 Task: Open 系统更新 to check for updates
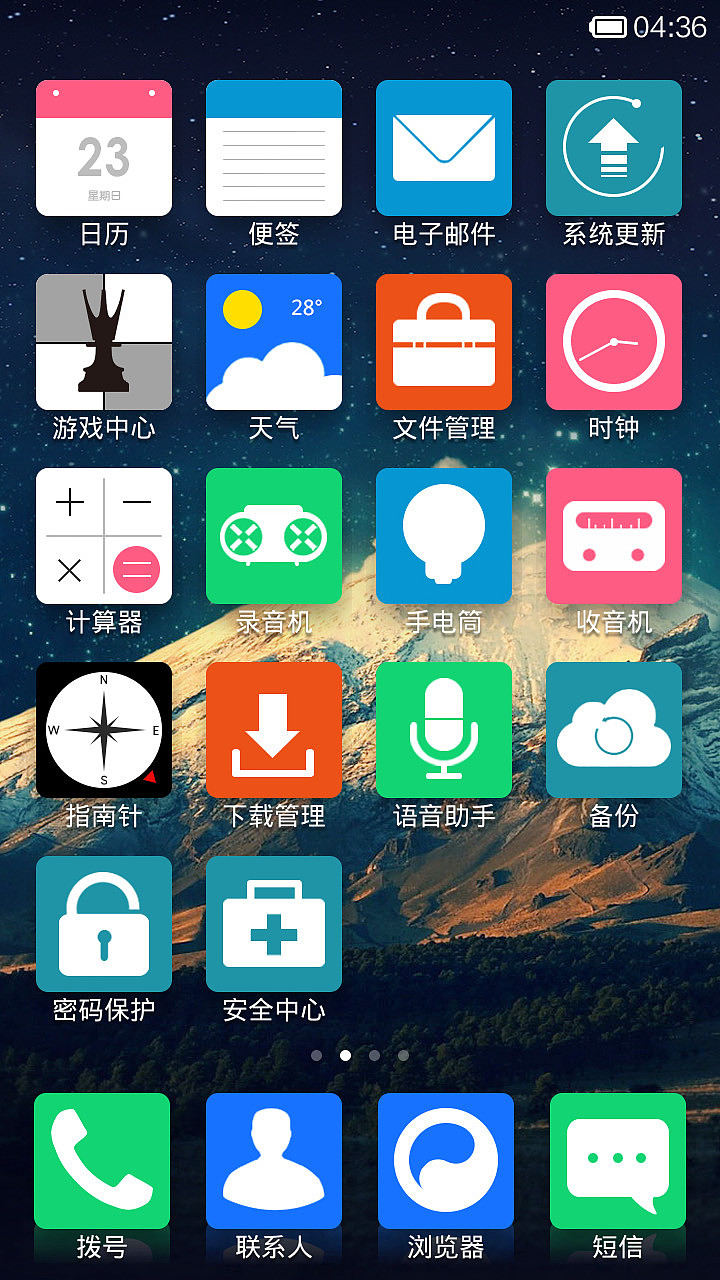614,148
